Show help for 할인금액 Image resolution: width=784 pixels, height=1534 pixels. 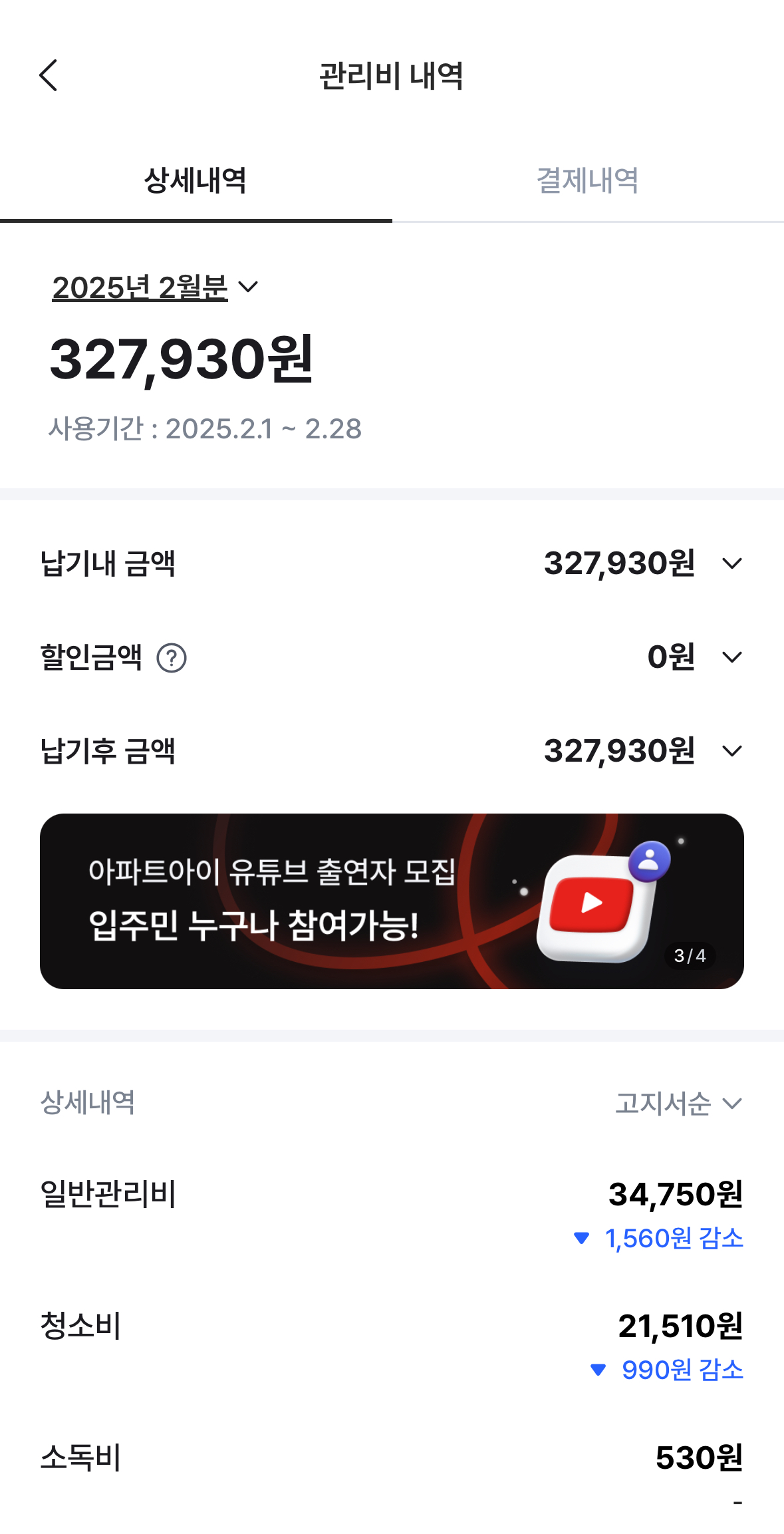[x=172, y=658]
